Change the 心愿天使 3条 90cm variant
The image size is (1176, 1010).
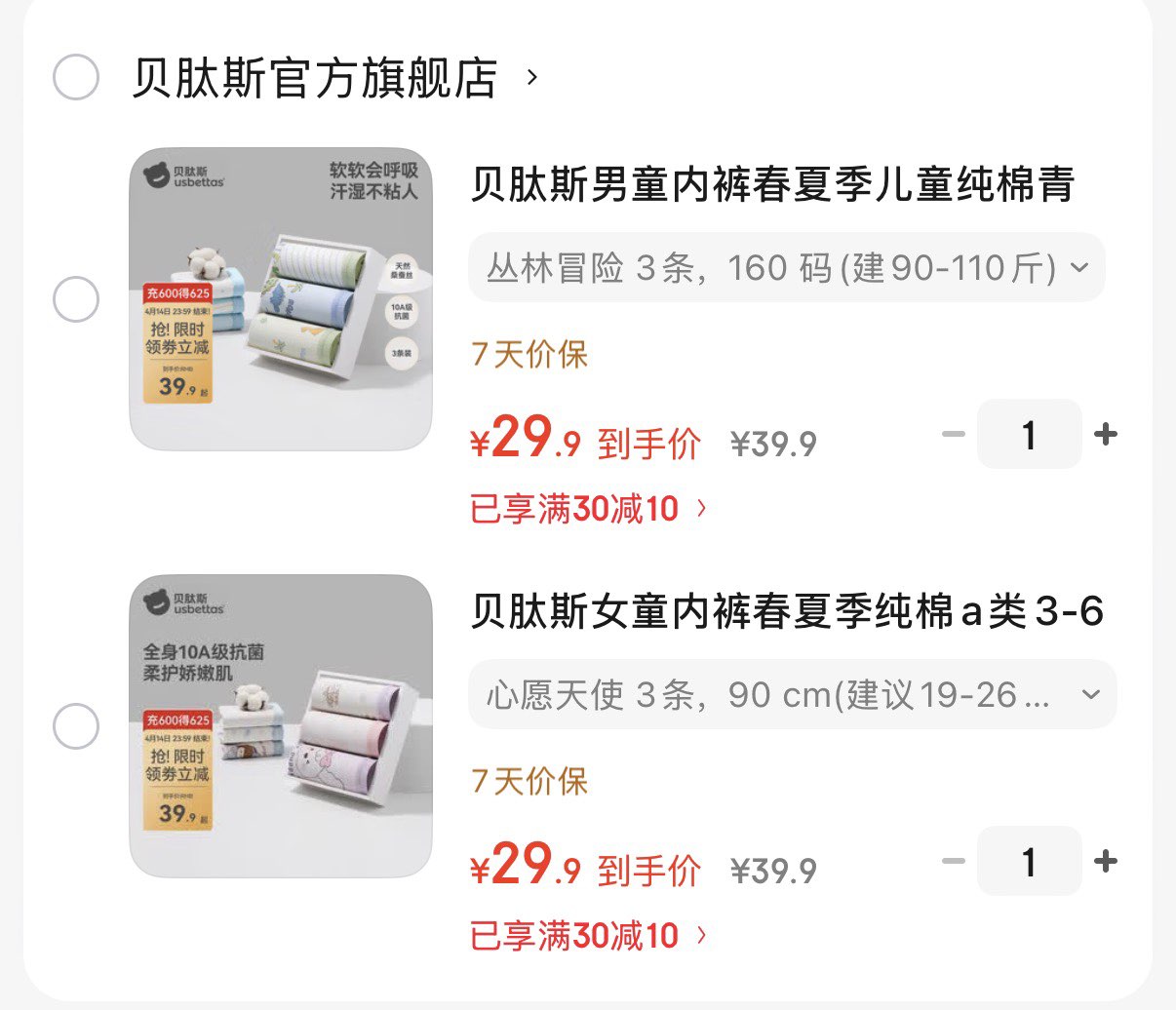(x=792, y=694)
